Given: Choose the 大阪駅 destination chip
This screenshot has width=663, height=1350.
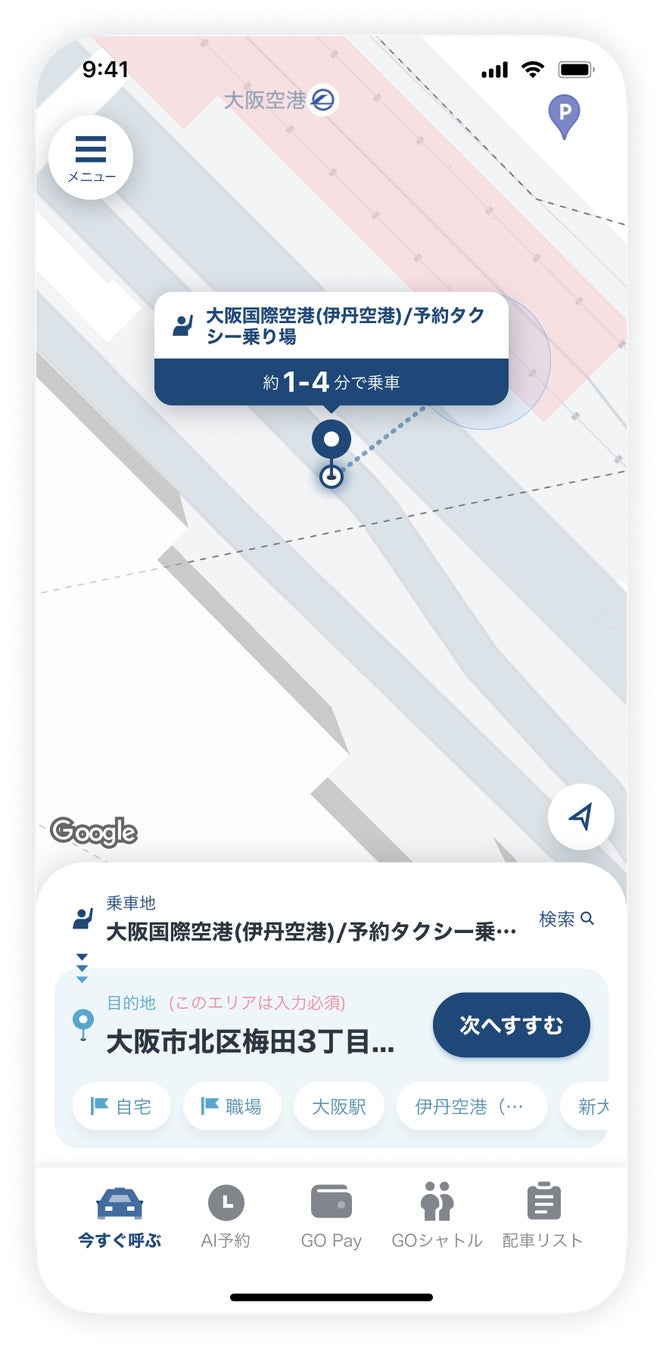Looking at the screenshot, I should [339, 1106].
